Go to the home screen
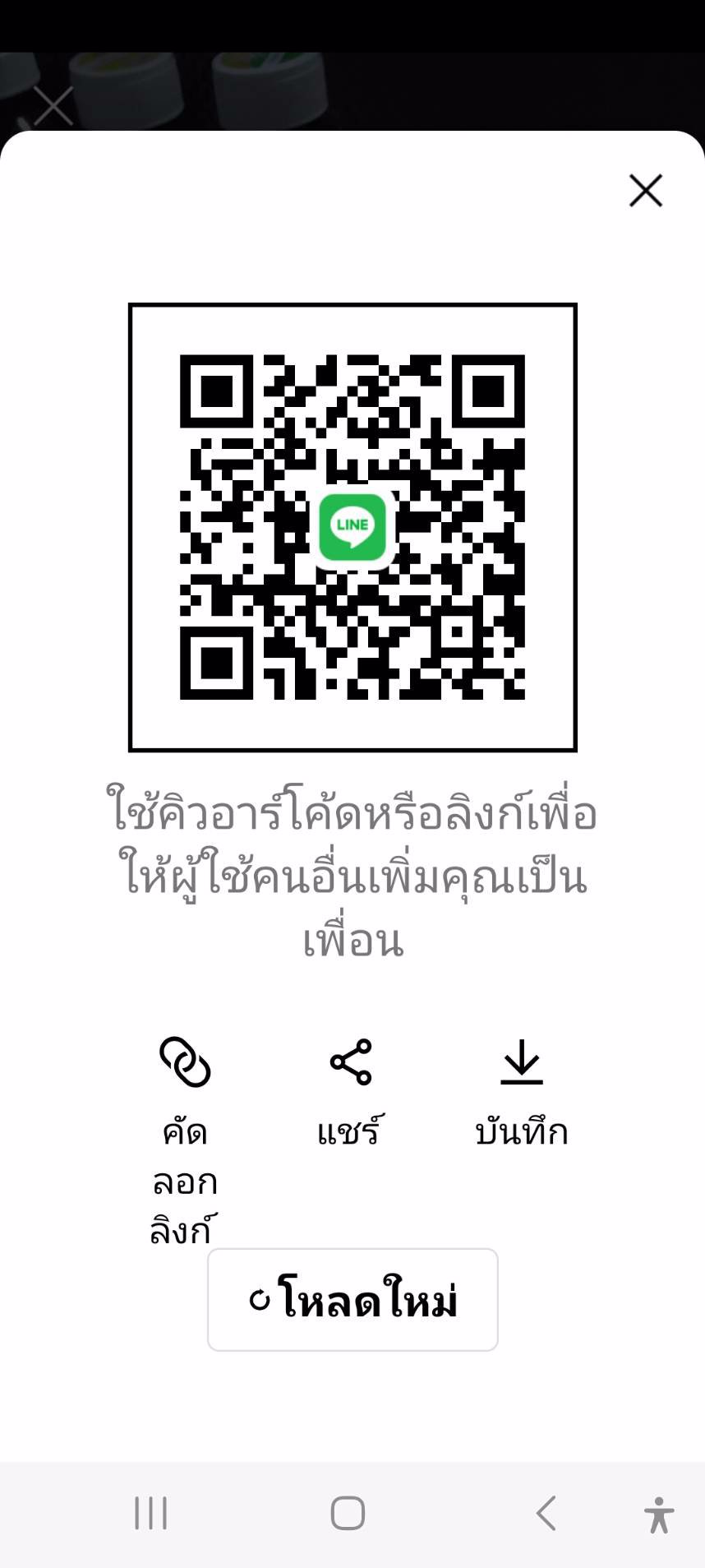The height and width of the screenshot is (1568, 705). pyautogui.click(x=348, y=1513)
